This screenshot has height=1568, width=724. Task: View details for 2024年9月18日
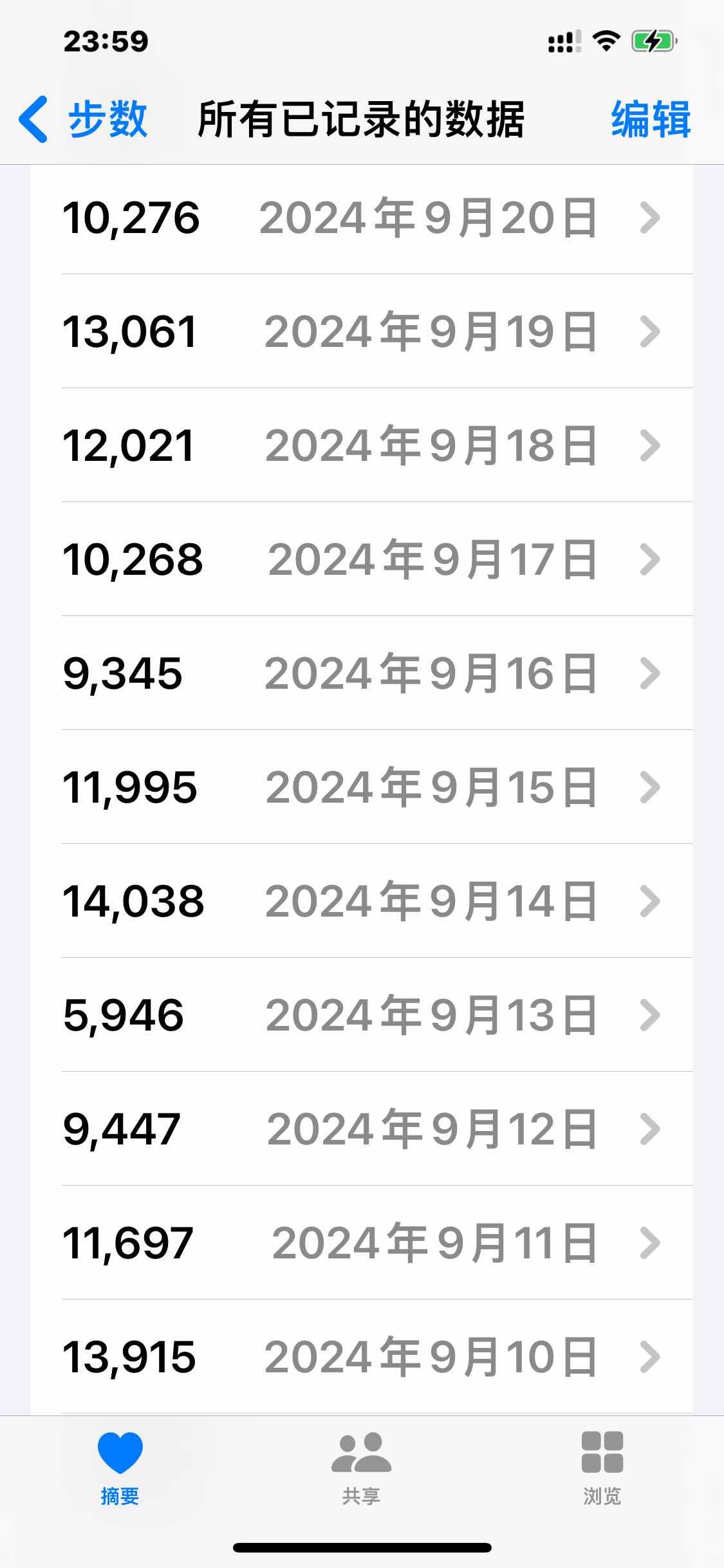362,445
